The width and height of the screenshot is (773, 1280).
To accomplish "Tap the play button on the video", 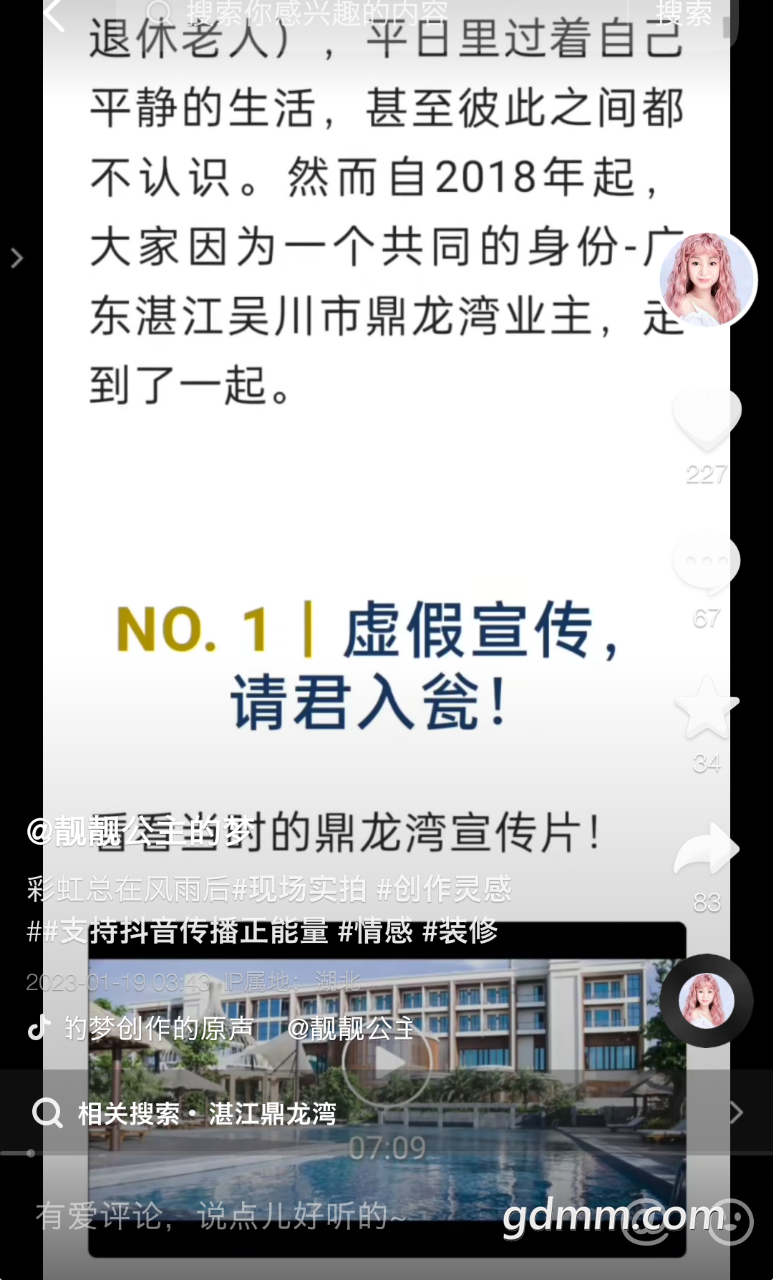I will coord(387,1062).
